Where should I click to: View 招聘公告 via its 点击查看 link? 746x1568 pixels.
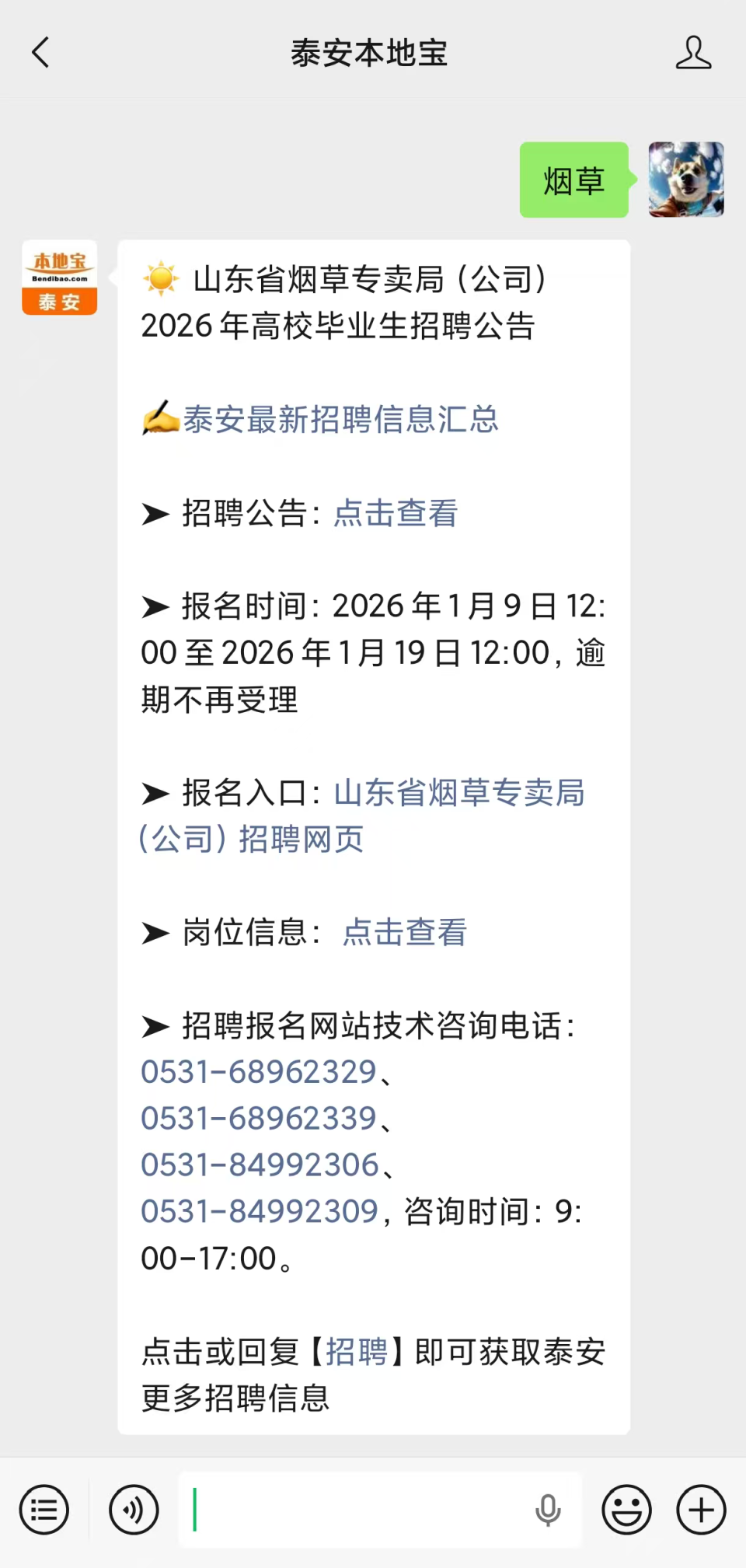coord(395,514)
